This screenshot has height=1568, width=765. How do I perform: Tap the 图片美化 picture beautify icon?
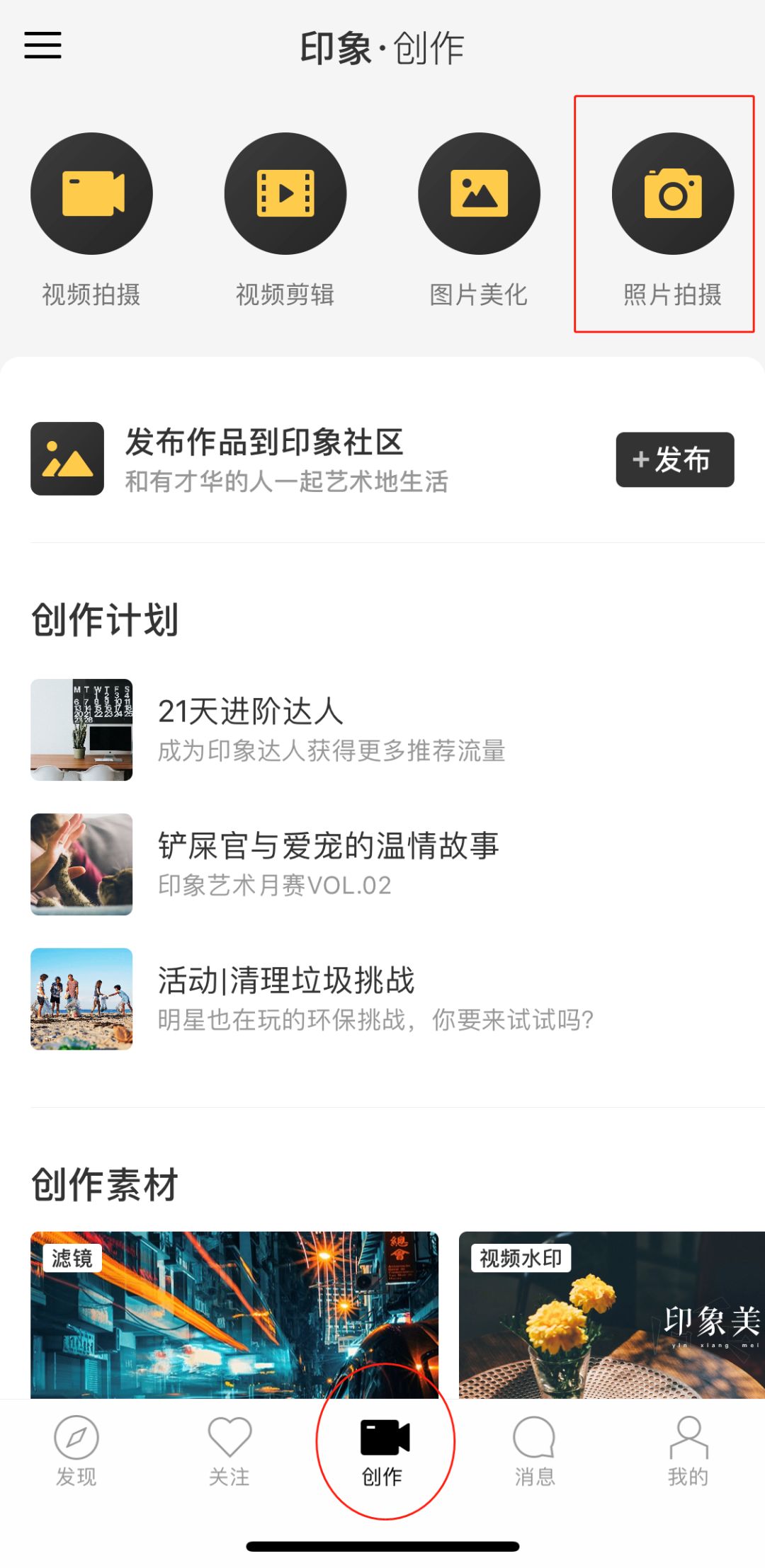(x=479, y=196)
